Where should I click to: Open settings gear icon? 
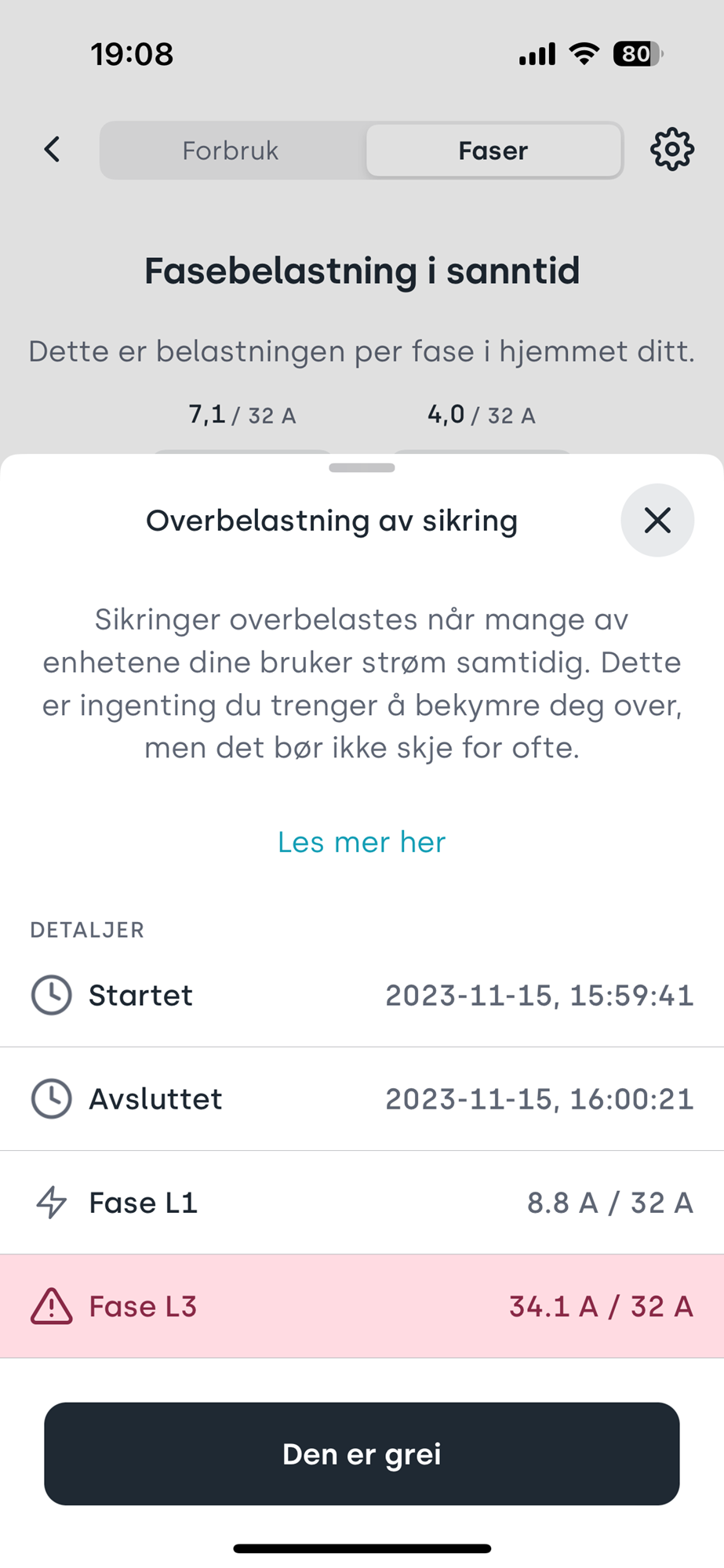(x=672, y=149)
